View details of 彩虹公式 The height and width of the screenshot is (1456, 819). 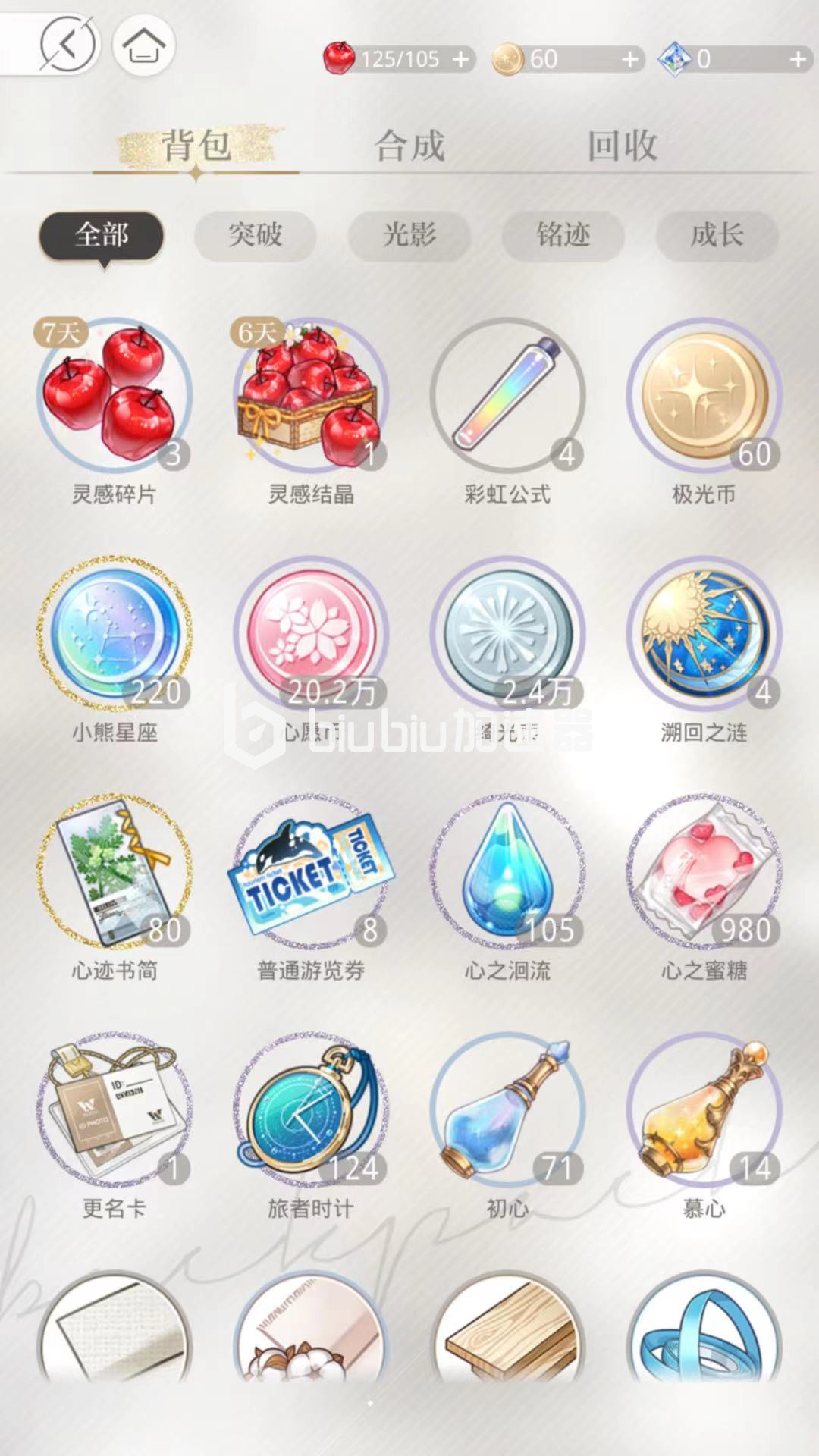tap(507, 396)
